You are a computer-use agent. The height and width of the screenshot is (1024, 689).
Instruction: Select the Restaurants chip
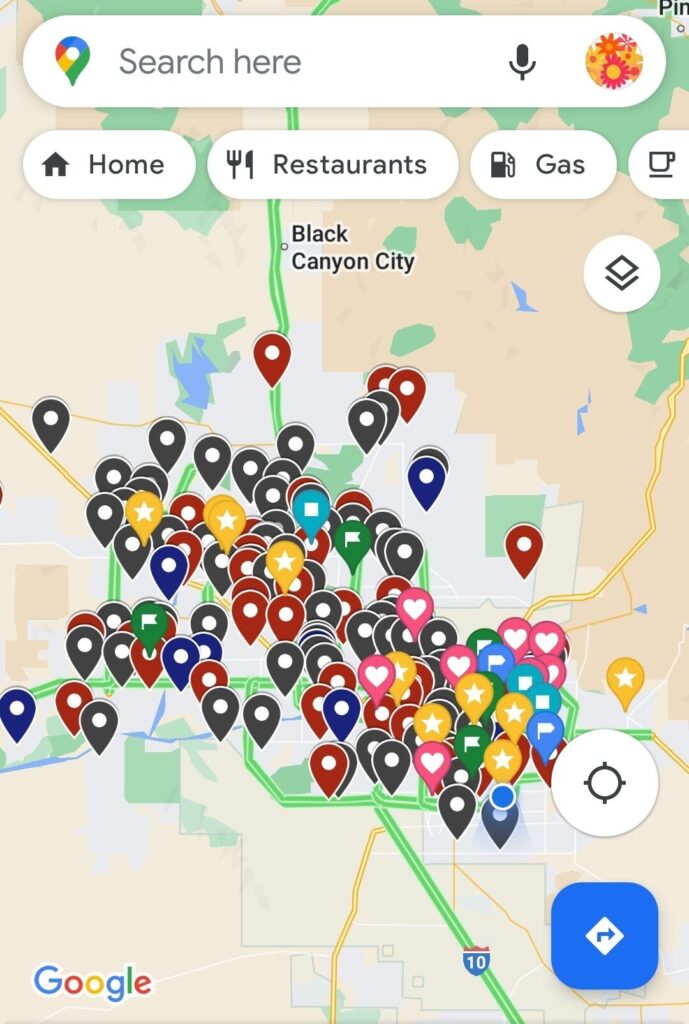click(x=332, y=165)
